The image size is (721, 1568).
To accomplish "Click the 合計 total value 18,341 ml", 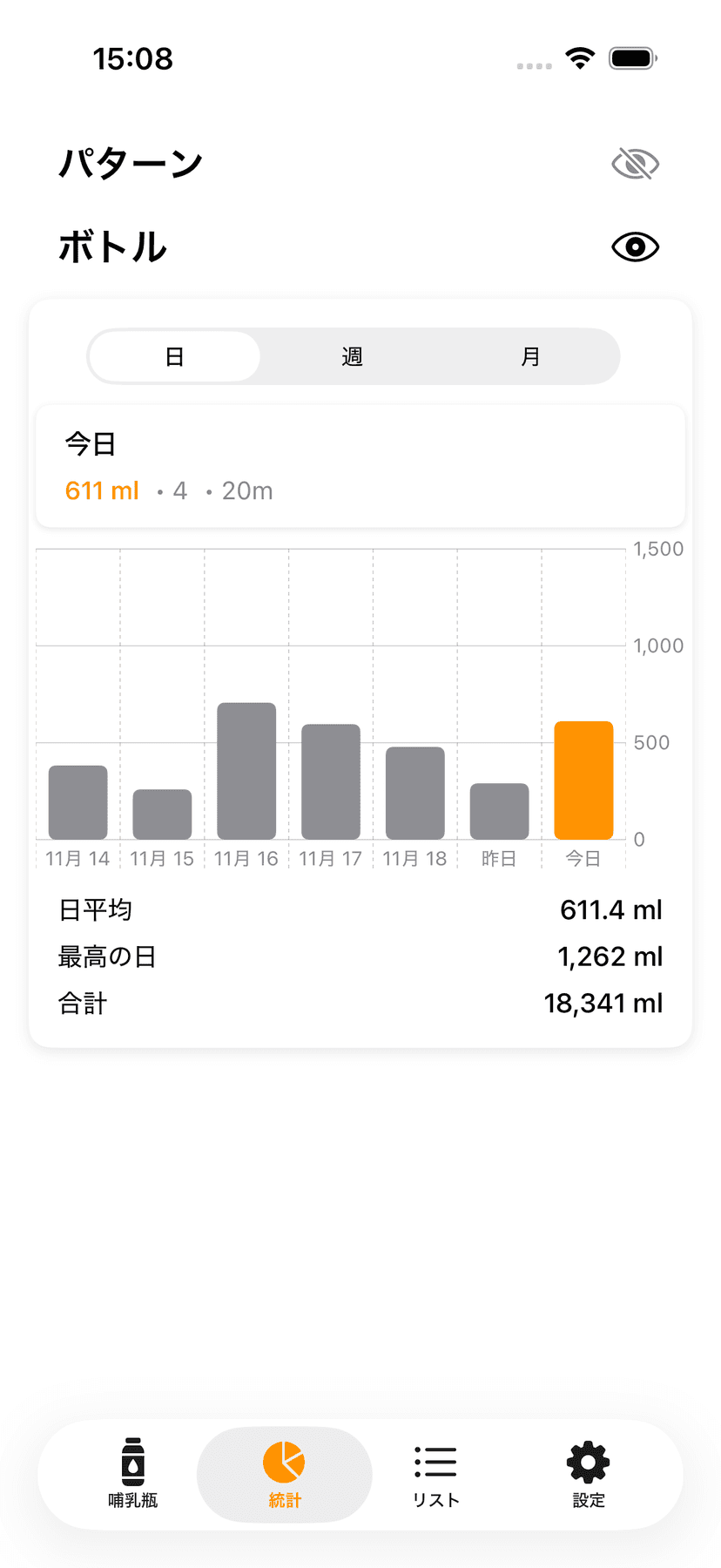I will click(603, 1003).
